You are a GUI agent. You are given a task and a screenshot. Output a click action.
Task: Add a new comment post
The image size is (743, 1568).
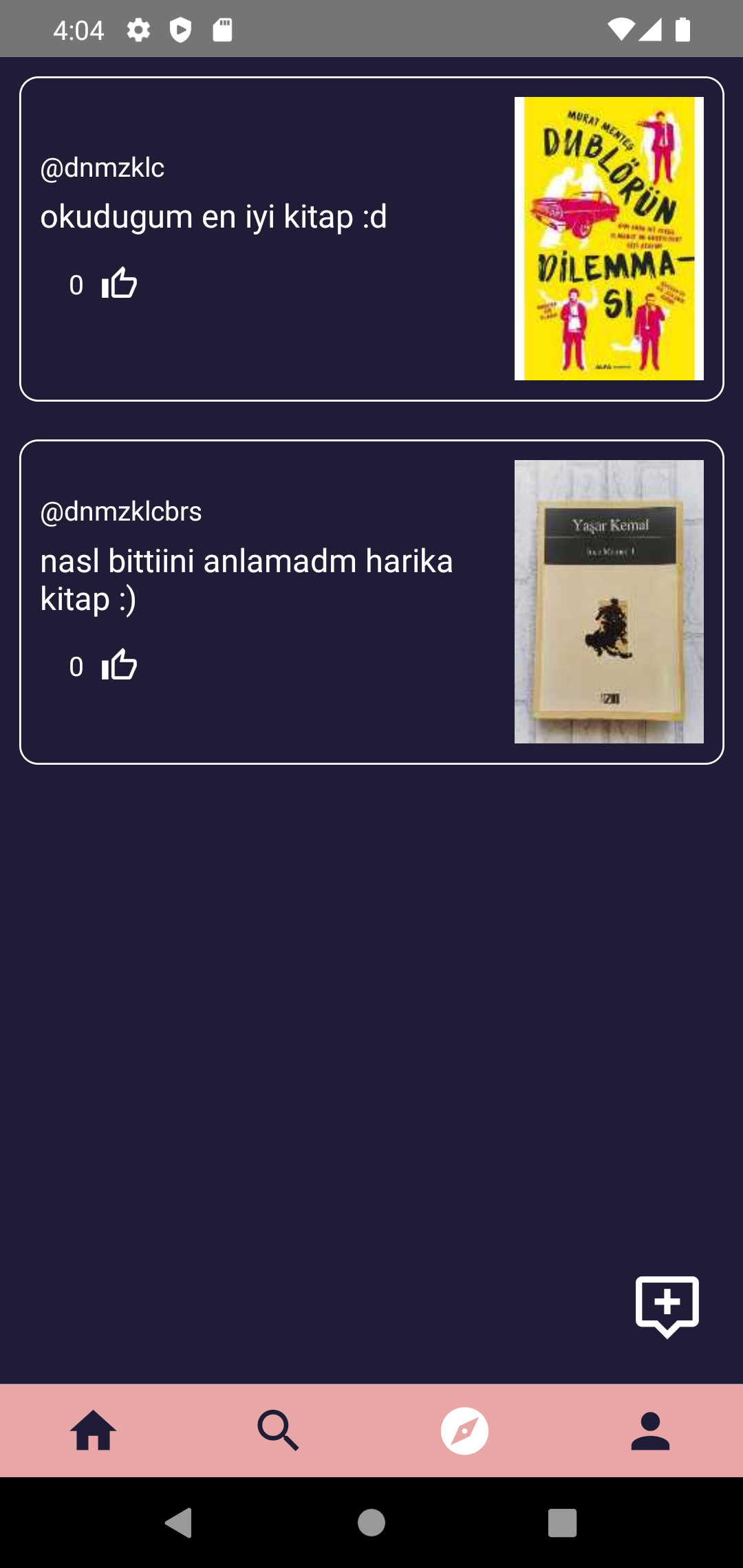pyautogui.click(x=667, y=1306)
